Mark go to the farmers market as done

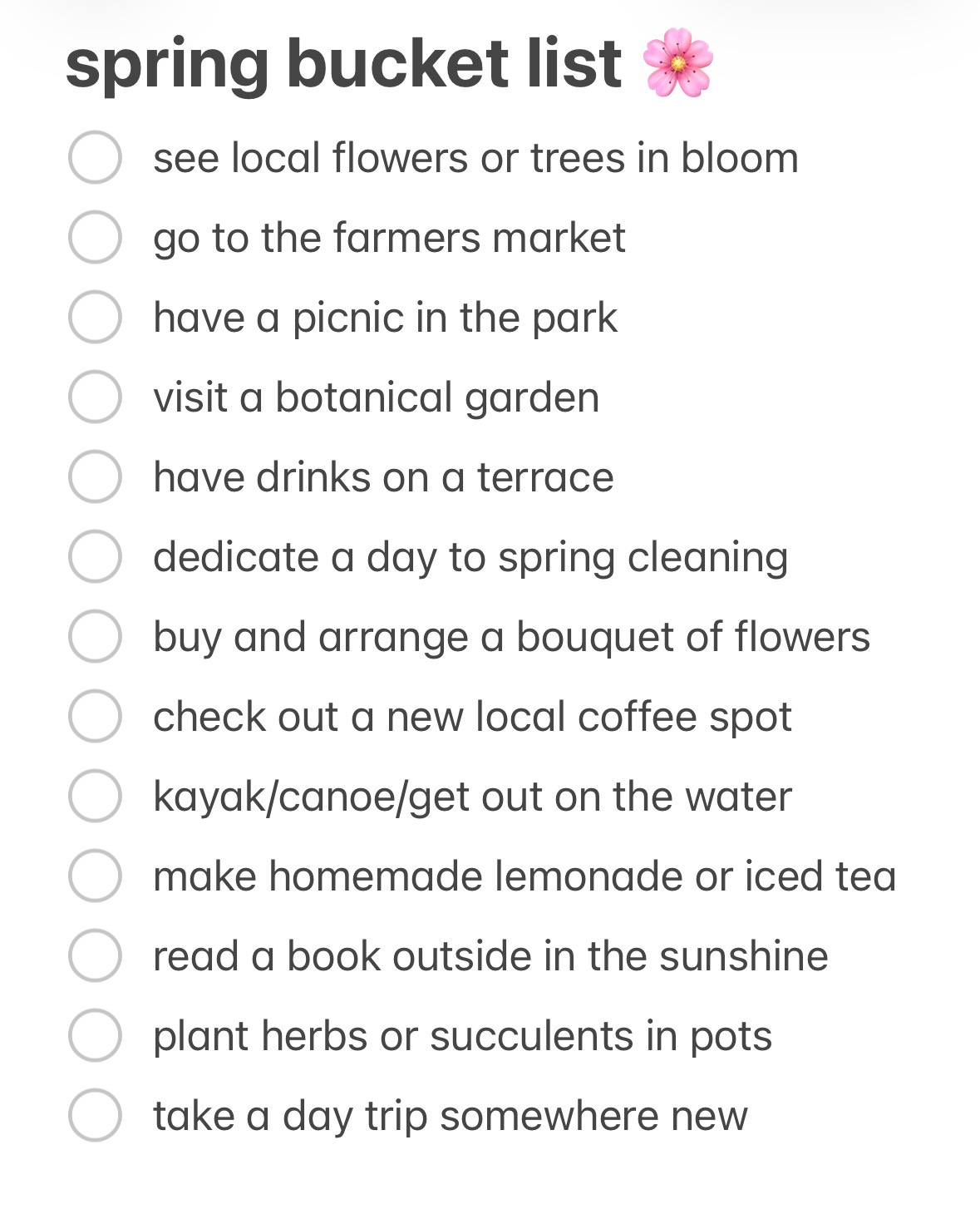(x=95, y=237)
